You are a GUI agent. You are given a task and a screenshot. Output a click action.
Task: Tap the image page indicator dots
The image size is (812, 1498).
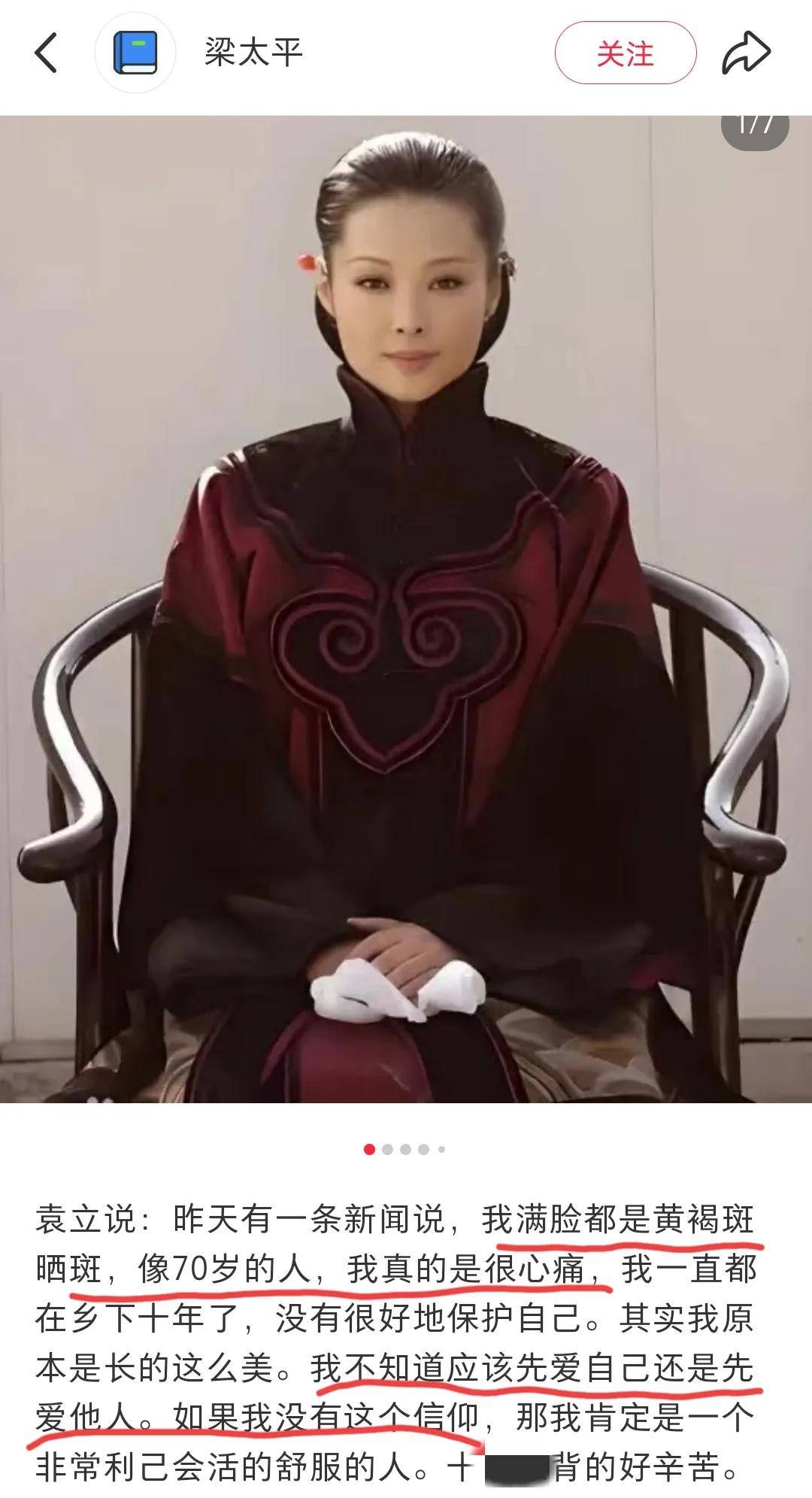(404, 1149)
